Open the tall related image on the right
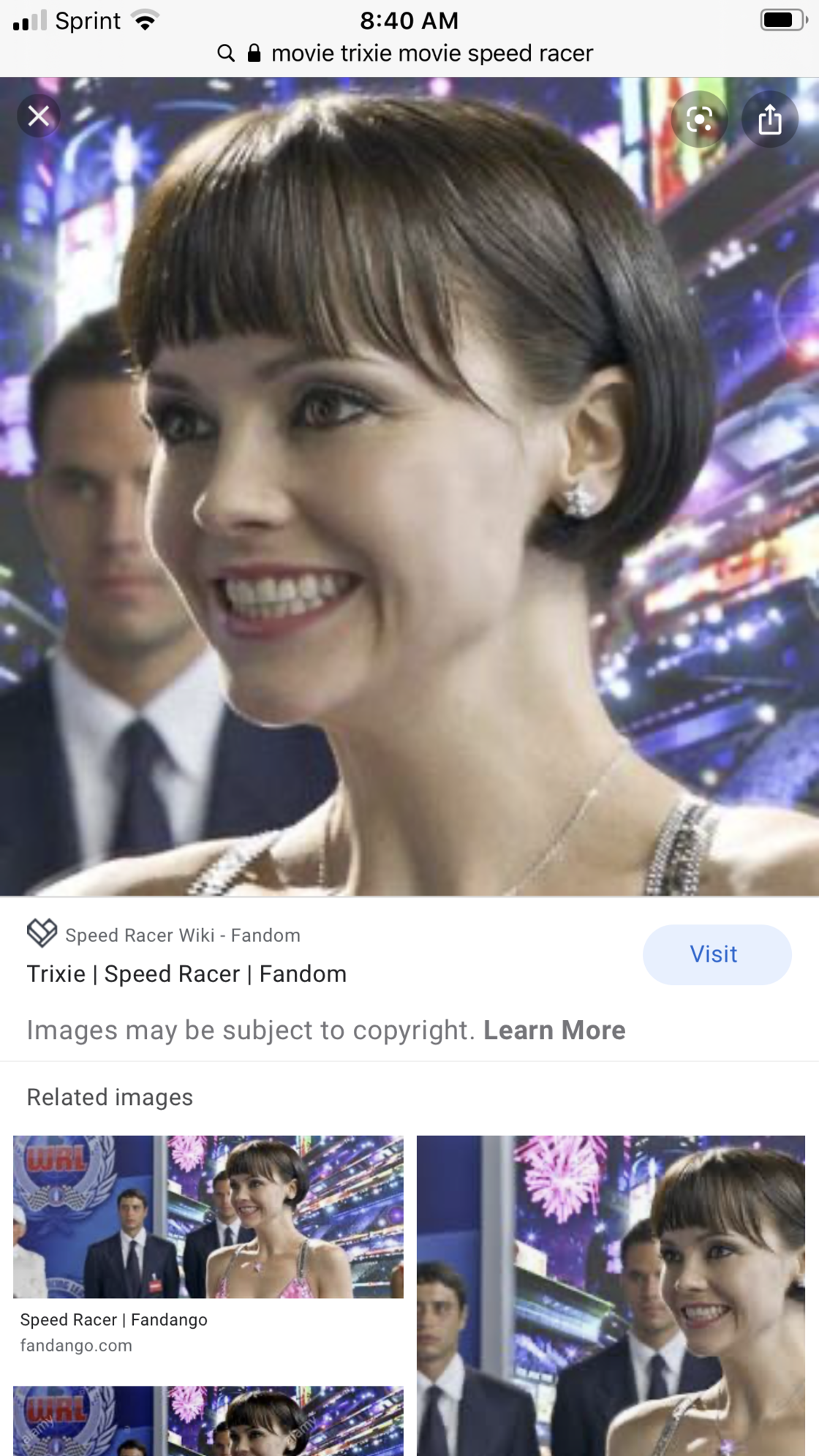The width and height of the screenshot is (819, 1456). pos(611,1294)
